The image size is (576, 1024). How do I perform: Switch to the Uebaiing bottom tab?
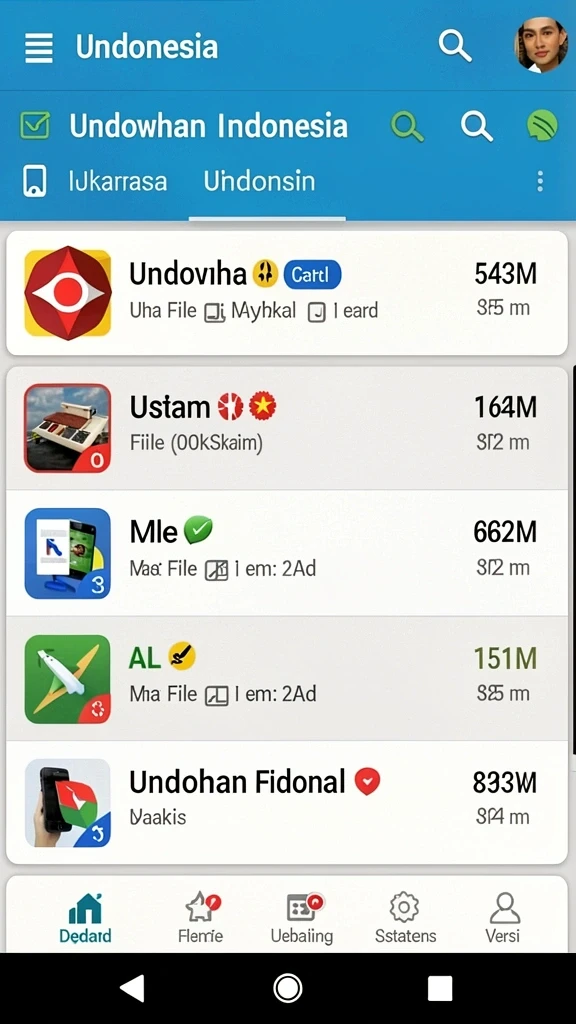[x=302, y=919]
